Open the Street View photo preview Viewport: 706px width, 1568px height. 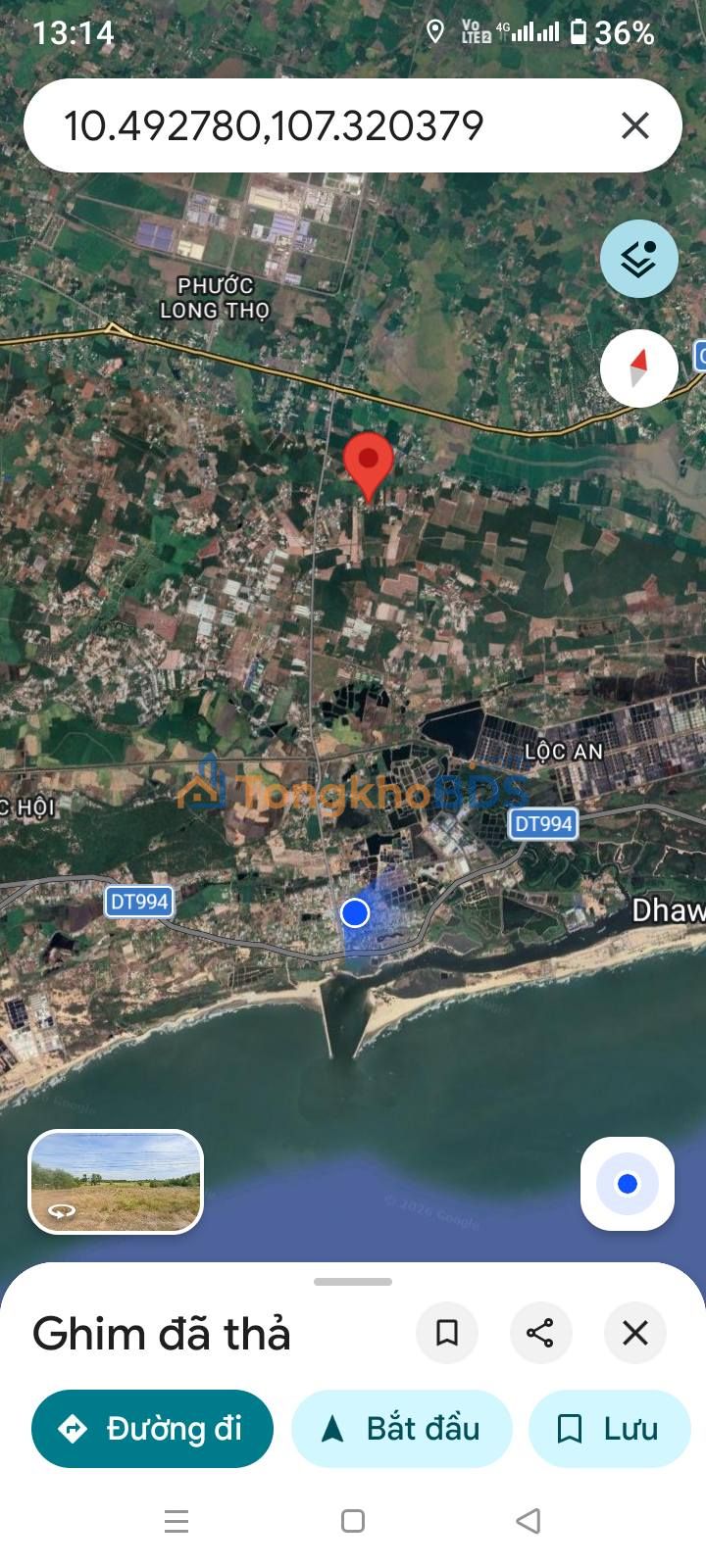[116, 1181]
